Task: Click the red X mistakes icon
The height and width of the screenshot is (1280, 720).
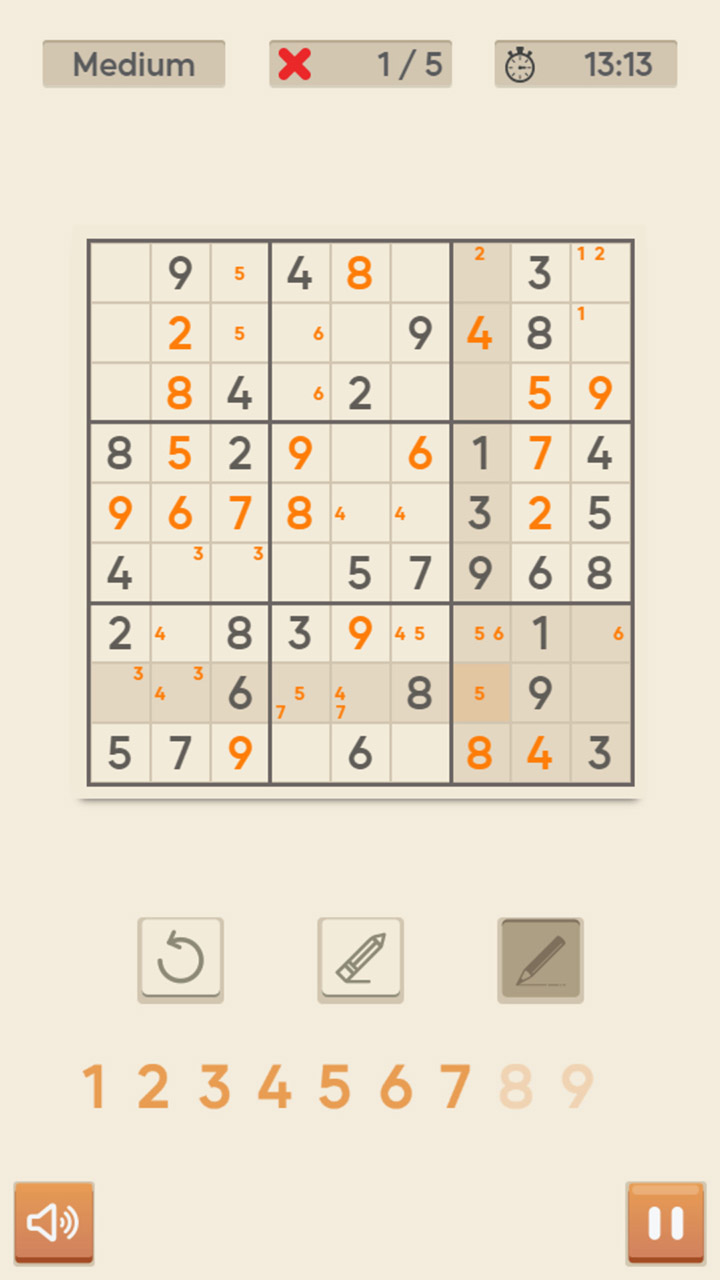Action: tap(293, 63)
